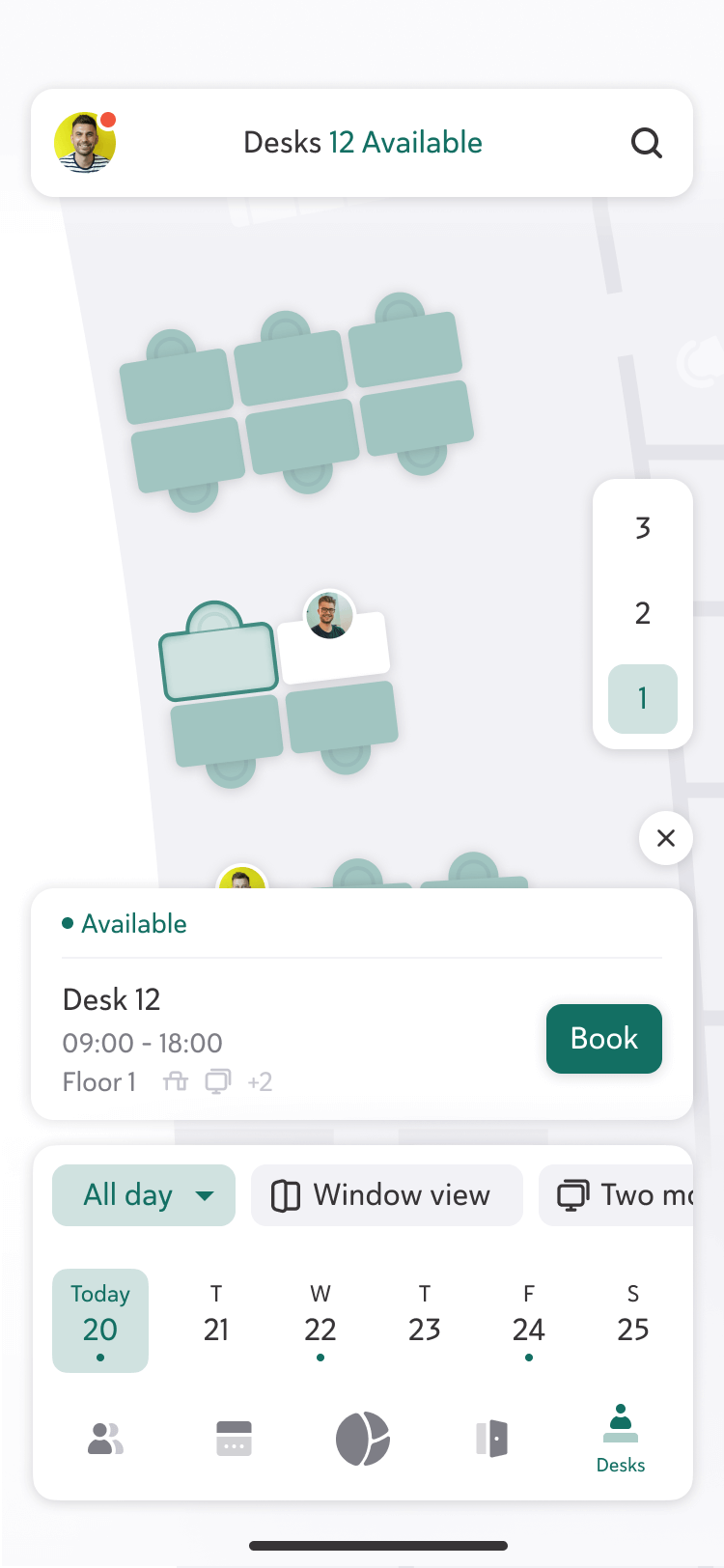The image size is (724, 1568).
Task: Book Desk 12
Action: [603, 1038]
